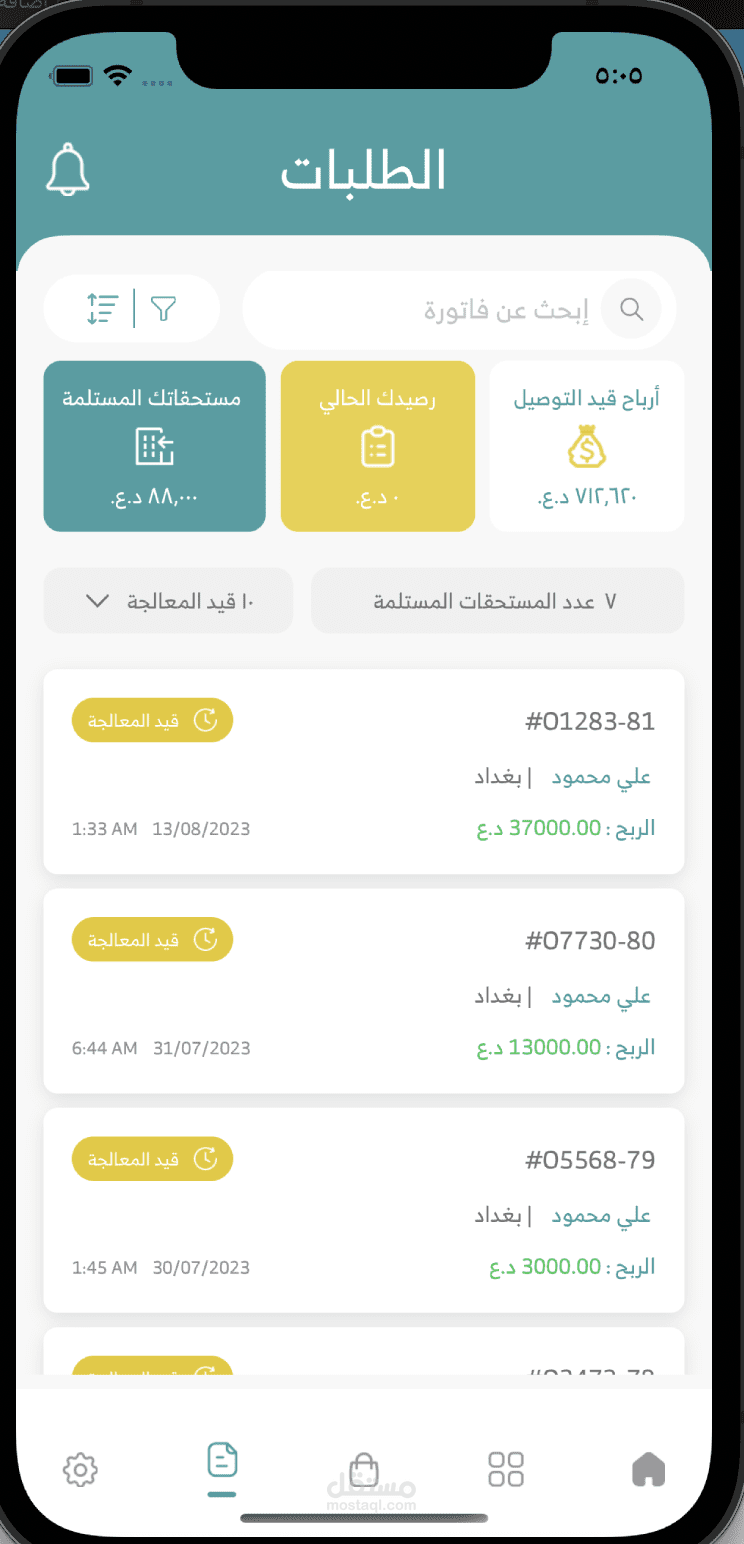744x1544 pixels.
Task: Open the رصيدك الحالي card
Action: (x=377, y=446)
